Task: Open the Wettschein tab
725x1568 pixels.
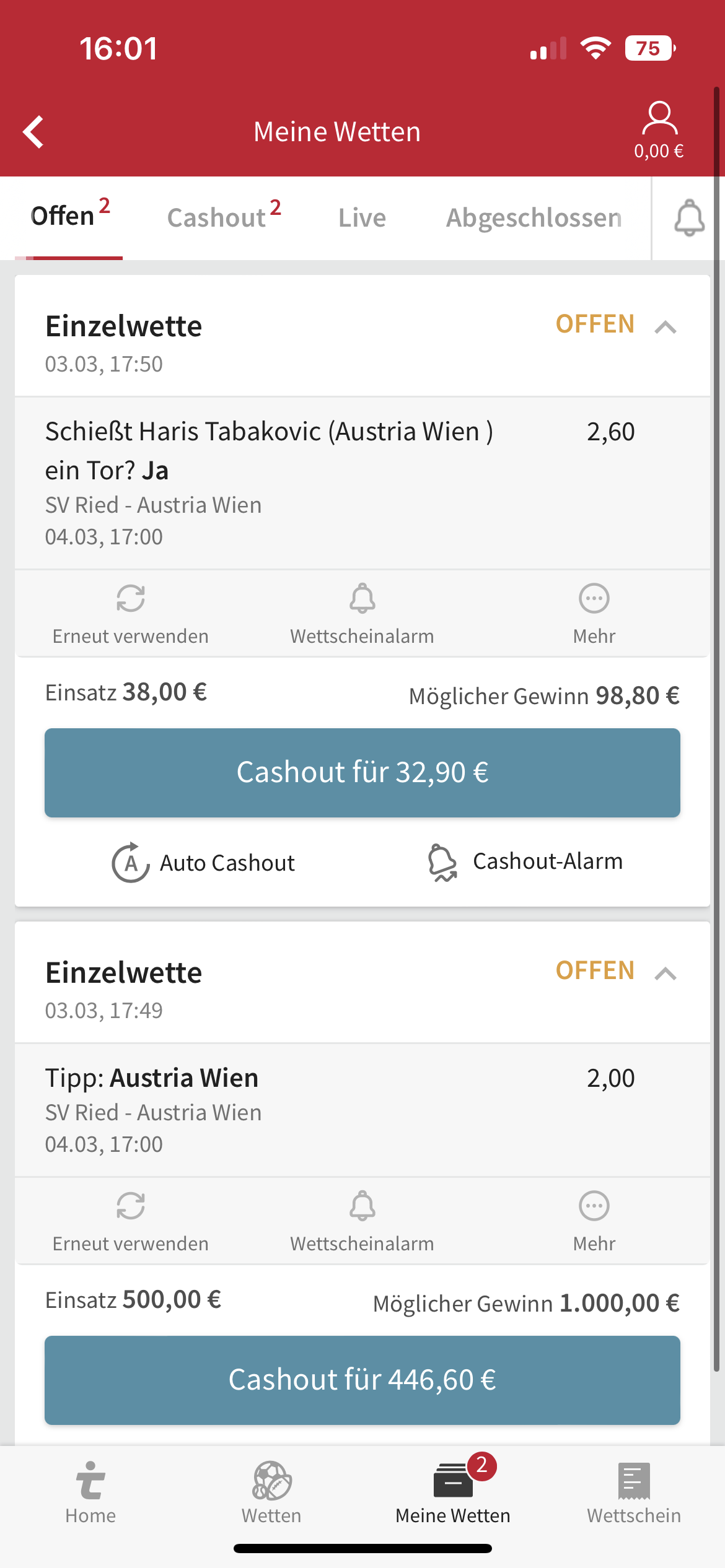Action: 634,1492
